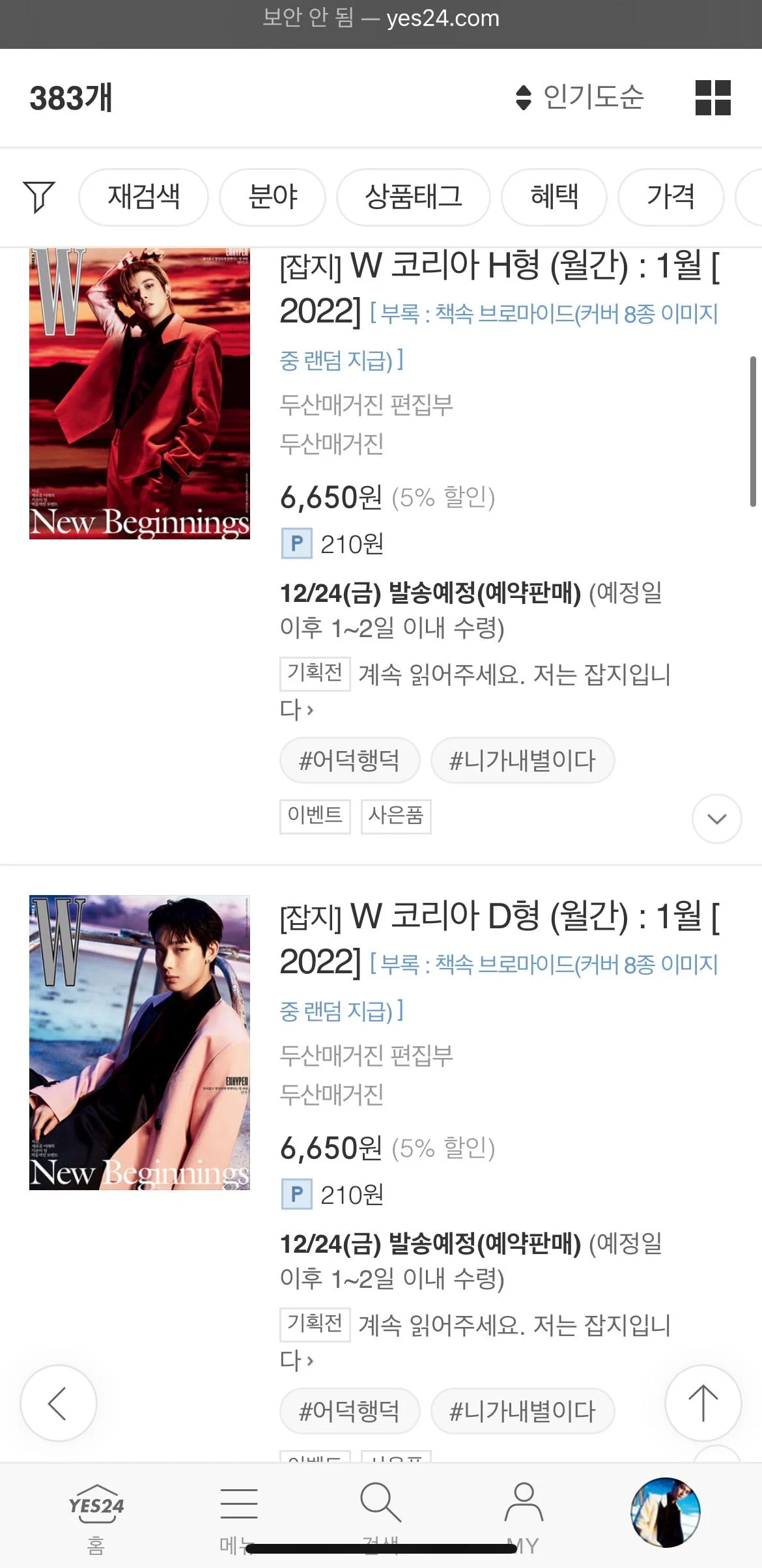Open the 상품태그 filter chip

click(x=413, y=197)
